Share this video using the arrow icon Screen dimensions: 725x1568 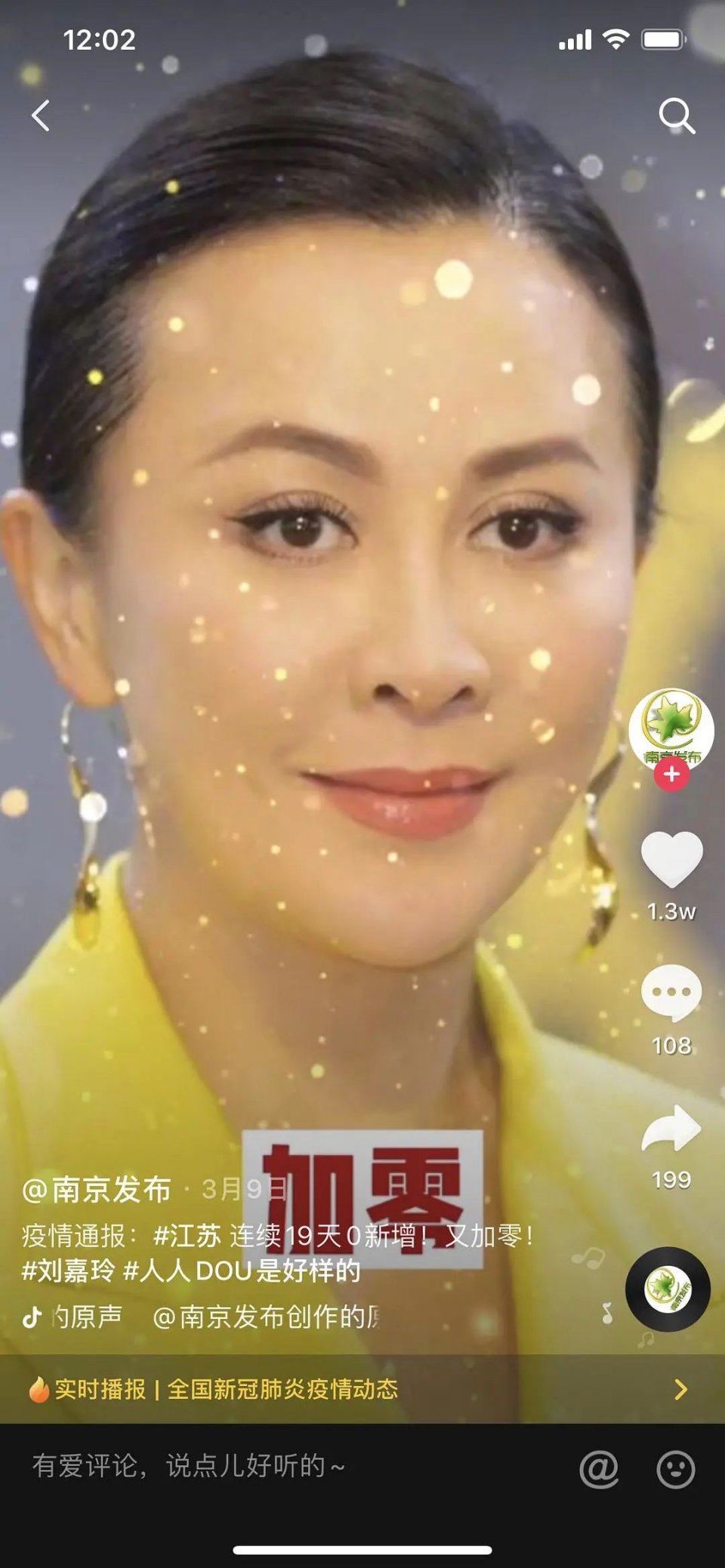coord(671,1129)
